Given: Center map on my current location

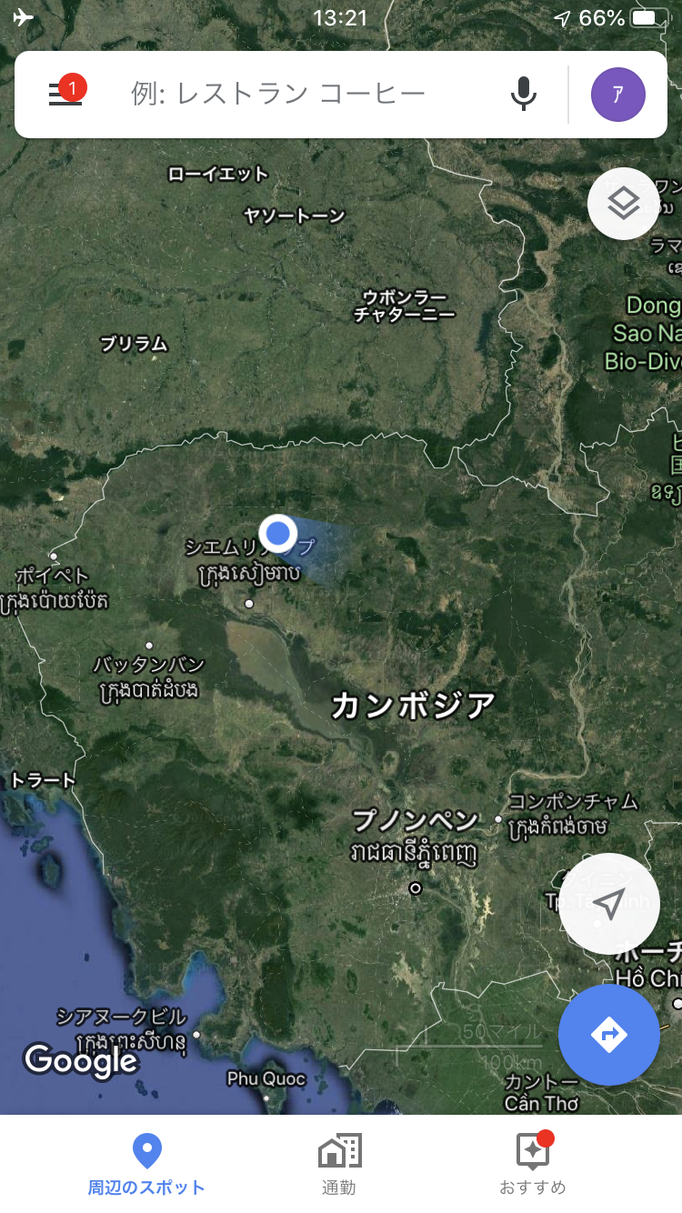Looking at the screenshot, I should [x=608, y=904].
